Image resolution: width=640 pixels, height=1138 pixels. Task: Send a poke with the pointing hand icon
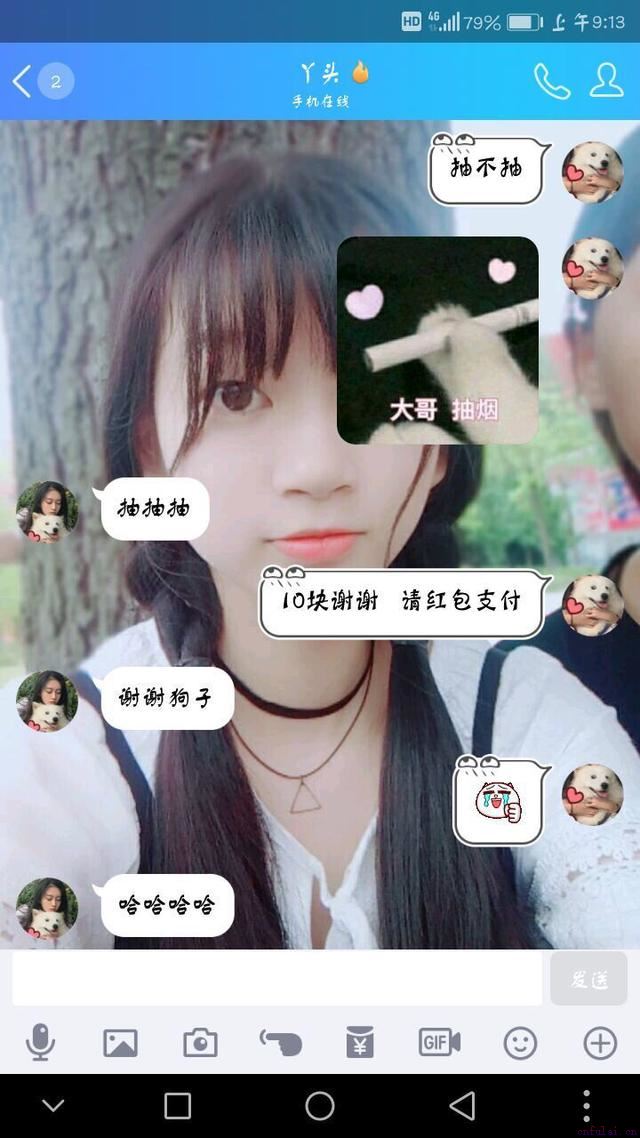(x=280, y=1043)
